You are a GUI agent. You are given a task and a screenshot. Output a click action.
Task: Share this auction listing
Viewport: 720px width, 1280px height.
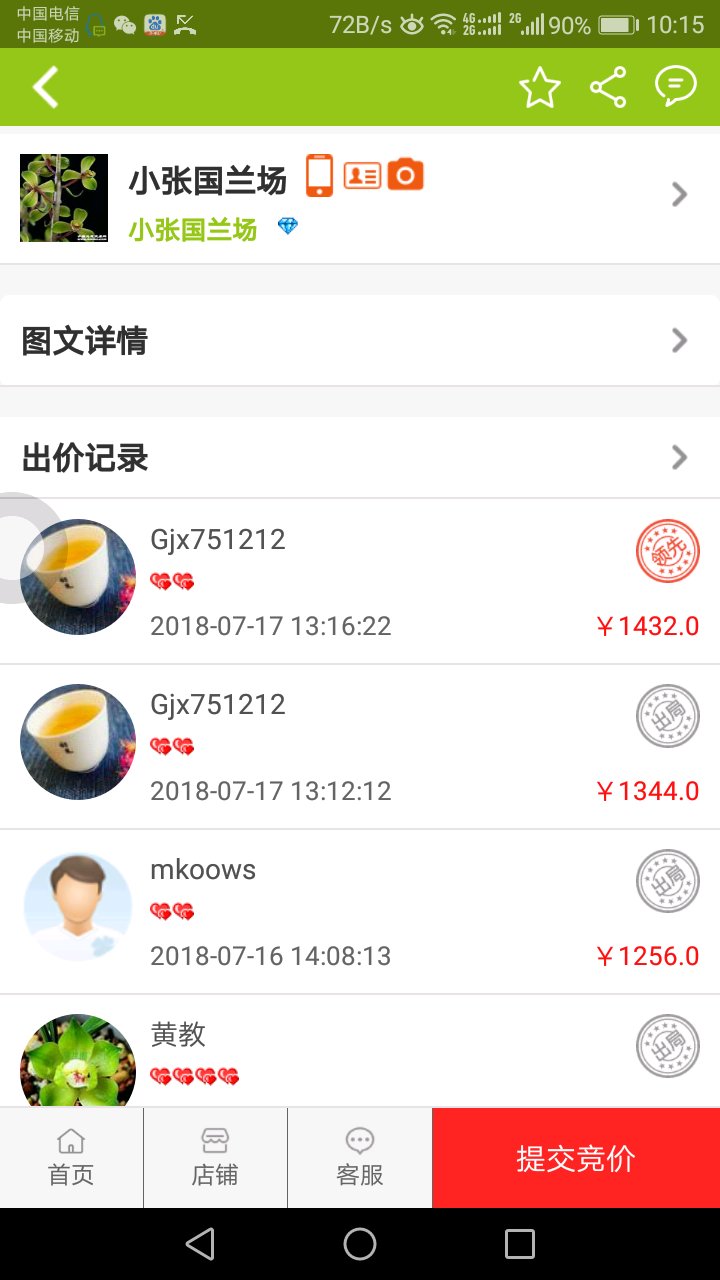(x=608, y=88)
